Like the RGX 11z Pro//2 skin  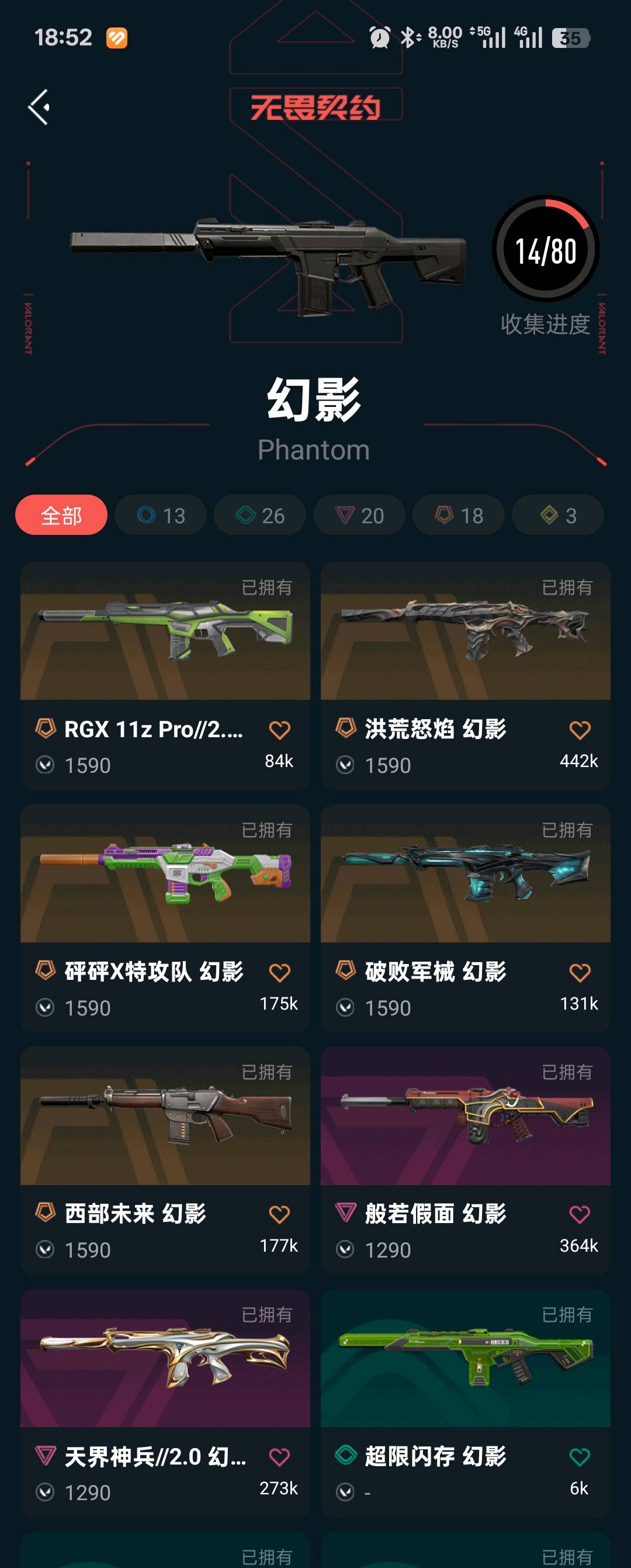[279, 730]
